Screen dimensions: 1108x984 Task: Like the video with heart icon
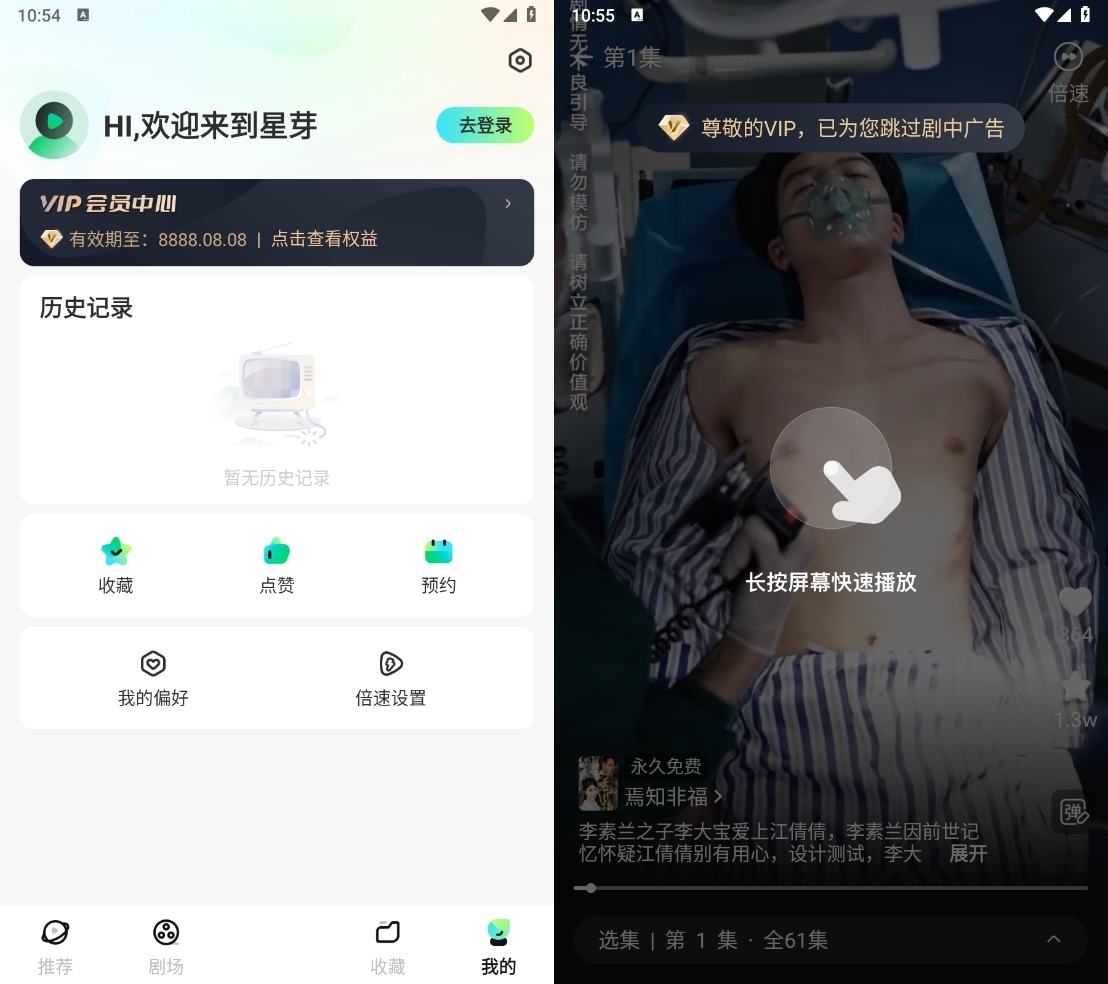click(1075, 603)
